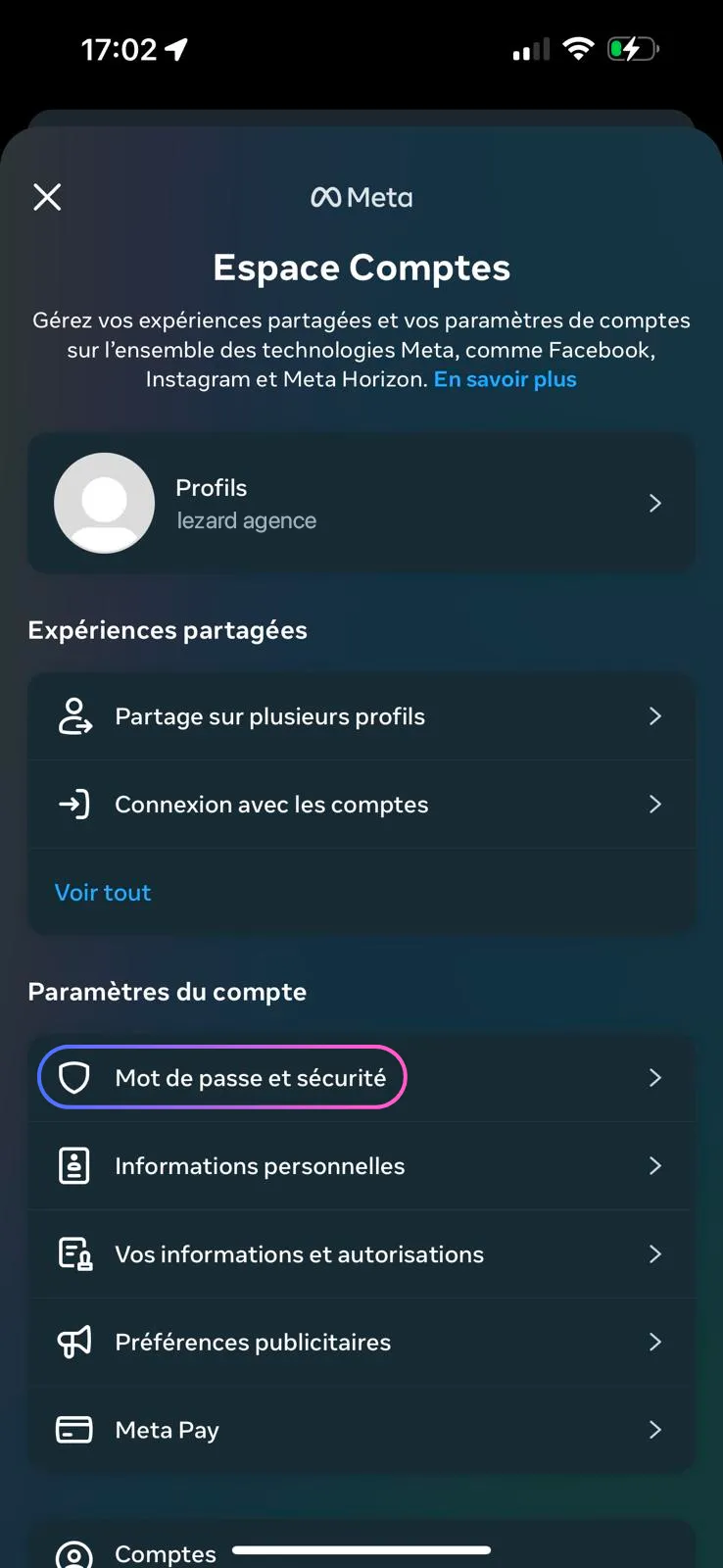Select the megaphone icon for ad preferences
723x1568 pixels.
coord(73,1342)
